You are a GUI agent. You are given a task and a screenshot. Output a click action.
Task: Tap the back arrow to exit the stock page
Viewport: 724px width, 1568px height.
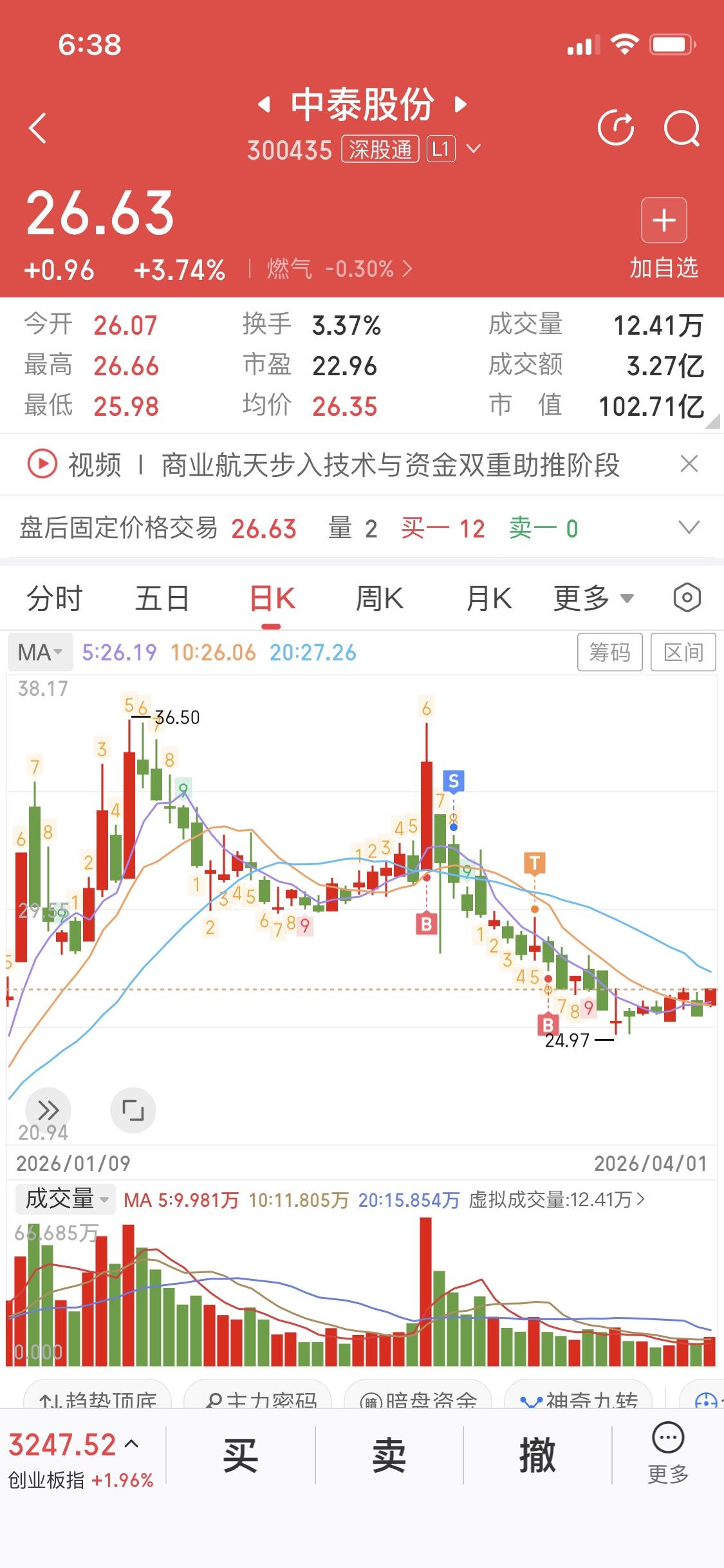(37, 127)
